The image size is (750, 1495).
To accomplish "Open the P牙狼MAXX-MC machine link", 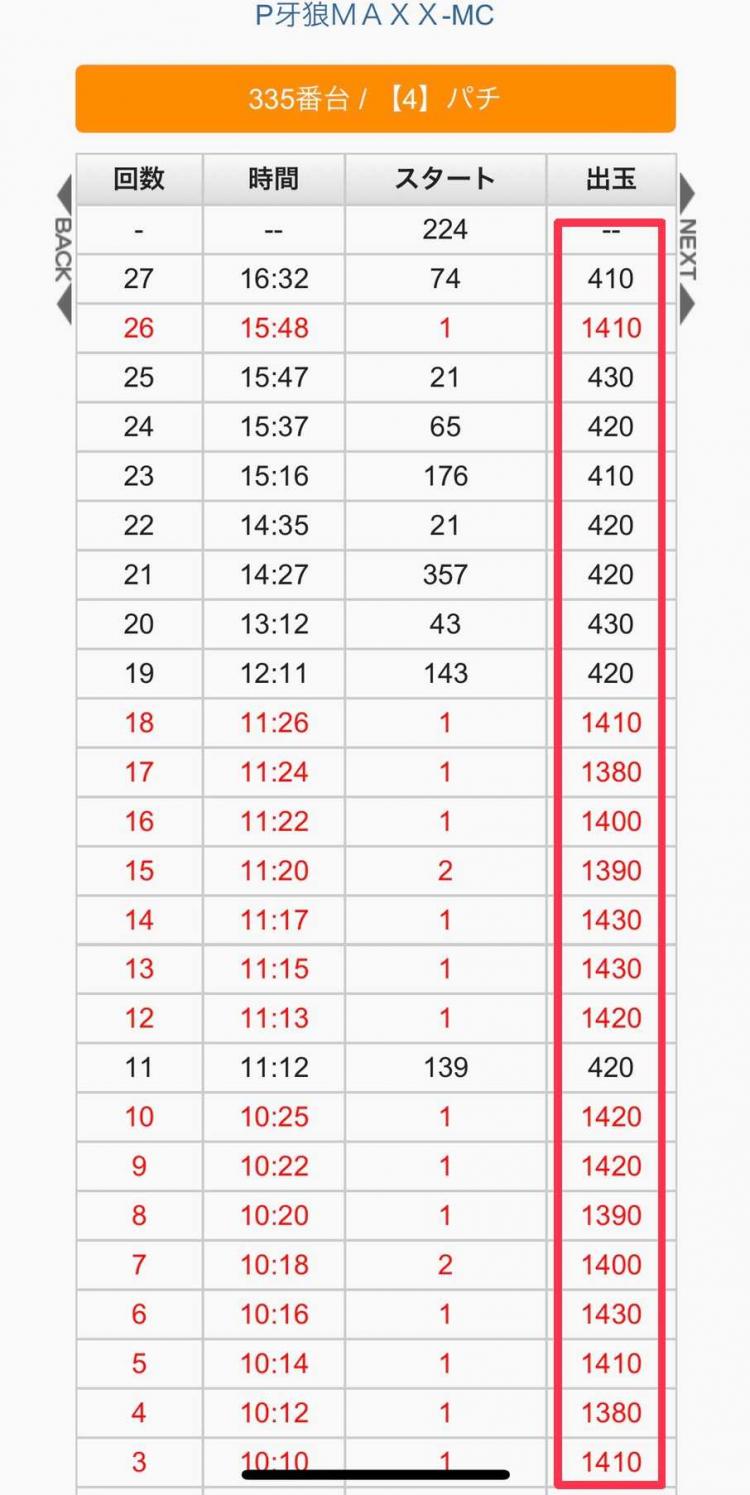I will coord(375,16).
